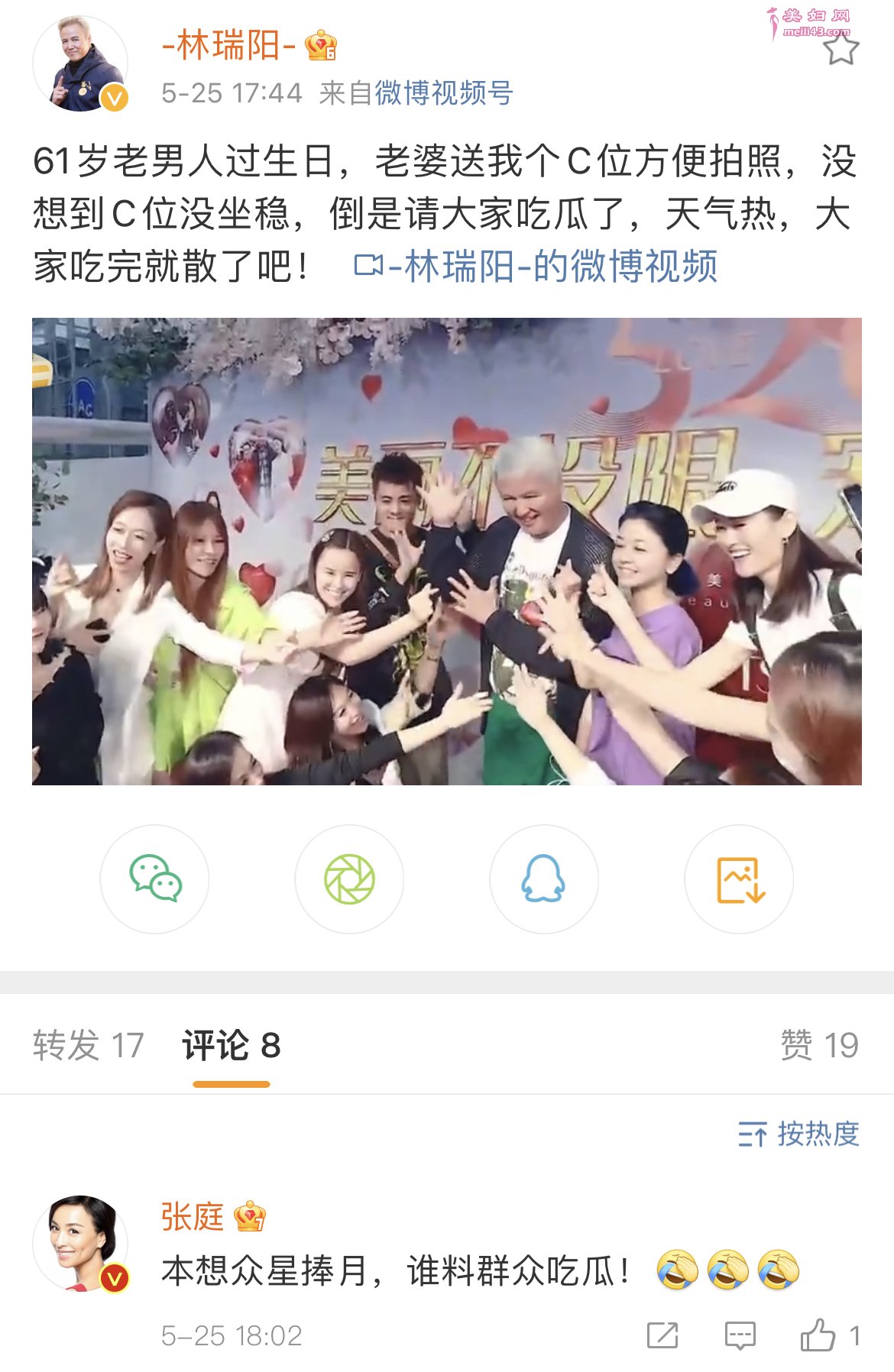
Task: Share to WeChat Moments via the shutter icon
Action: [349, 879]
